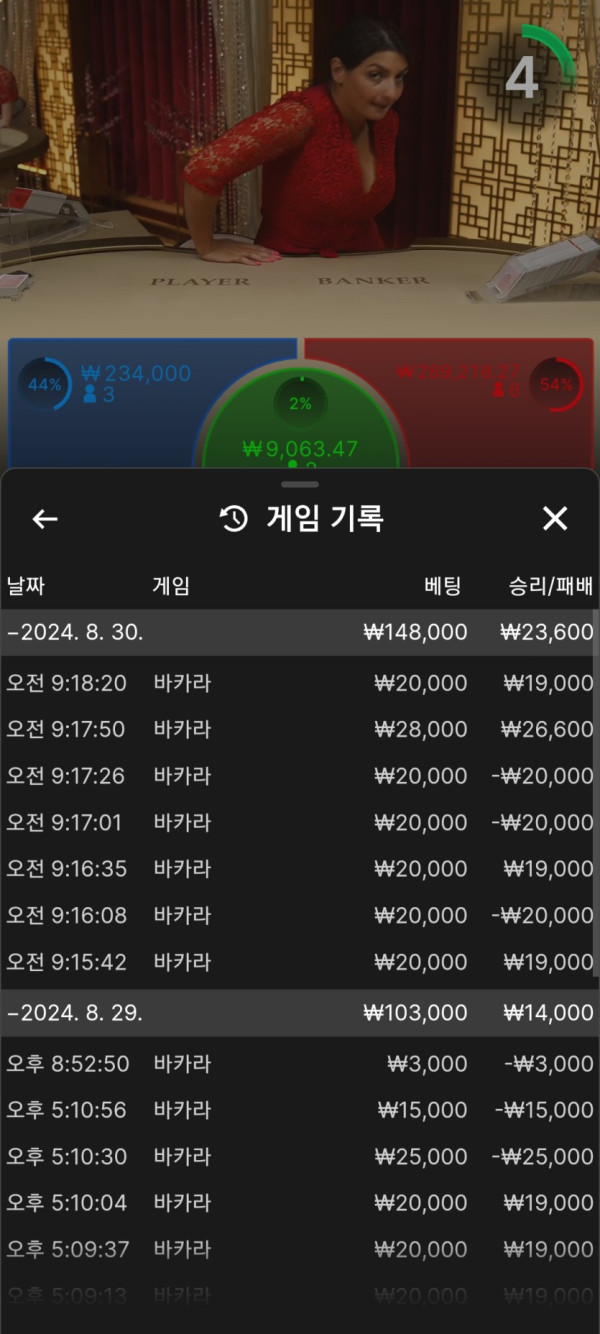The image size is (600, 1334).
Task: View the 오후 5:10:56 round details
Action: [x=298, y=1110]
